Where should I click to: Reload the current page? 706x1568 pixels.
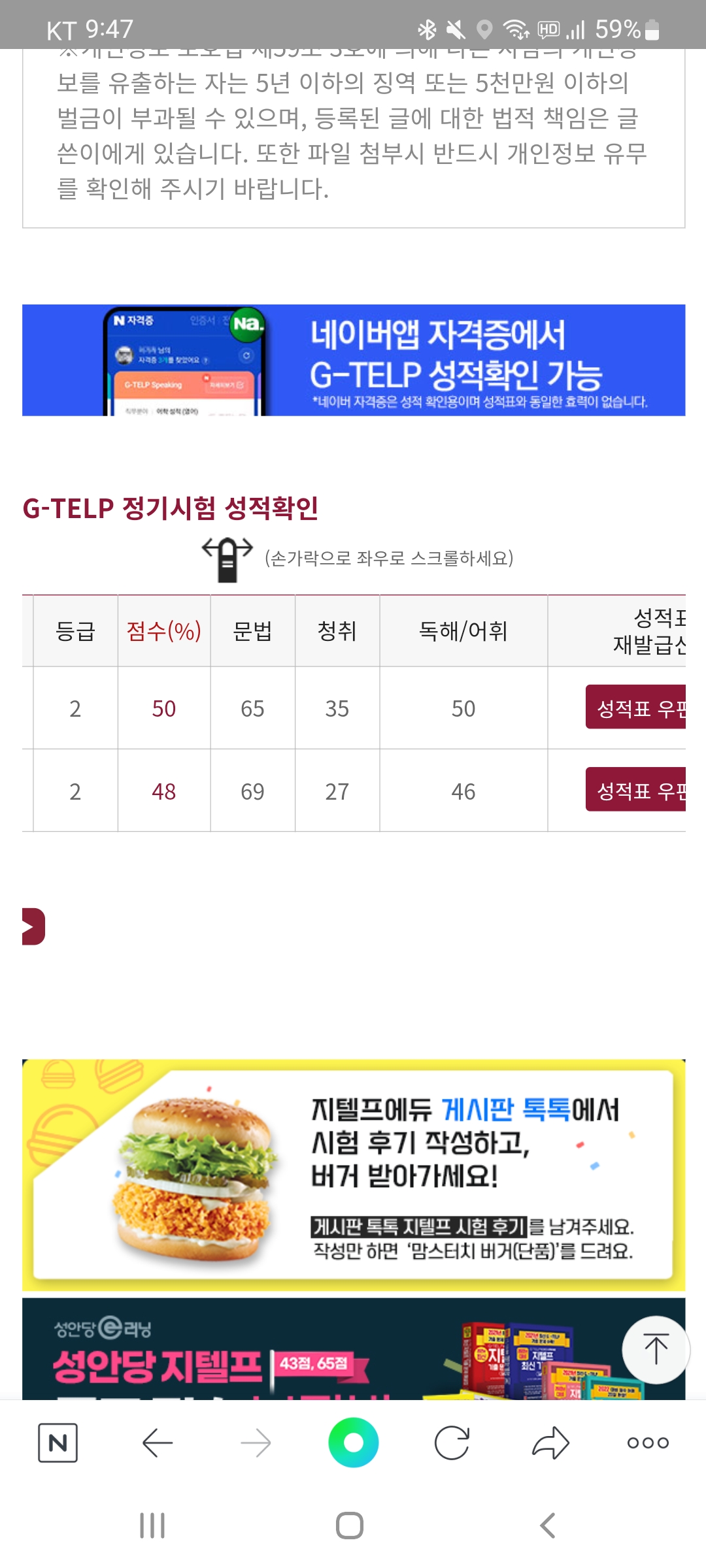click(x=452, y=1443)
